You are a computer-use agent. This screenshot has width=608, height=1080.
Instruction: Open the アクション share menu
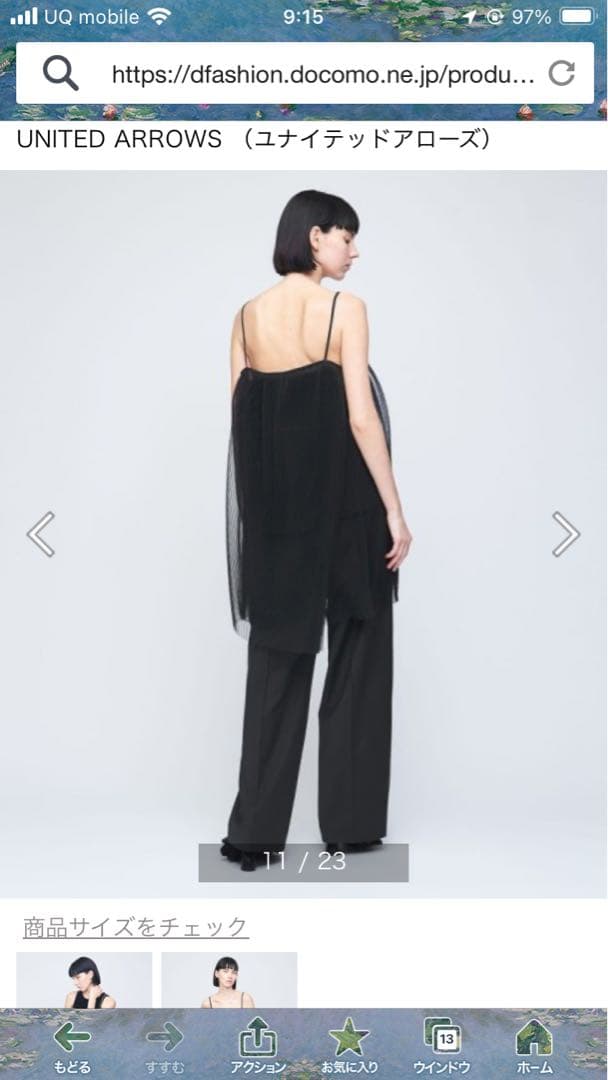click(257, 1045)
